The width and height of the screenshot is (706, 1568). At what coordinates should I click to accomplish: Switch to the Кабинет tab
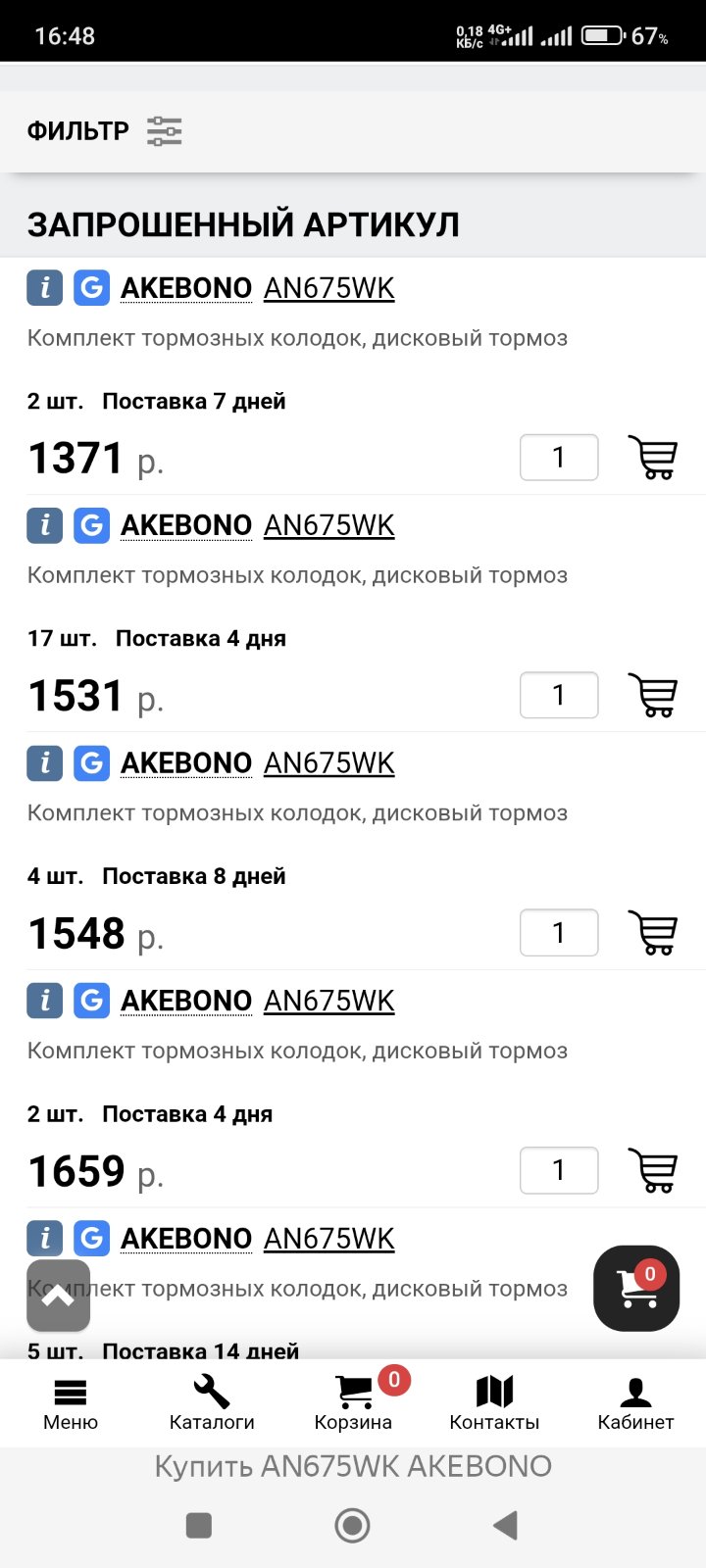(x=635, y=1402)
